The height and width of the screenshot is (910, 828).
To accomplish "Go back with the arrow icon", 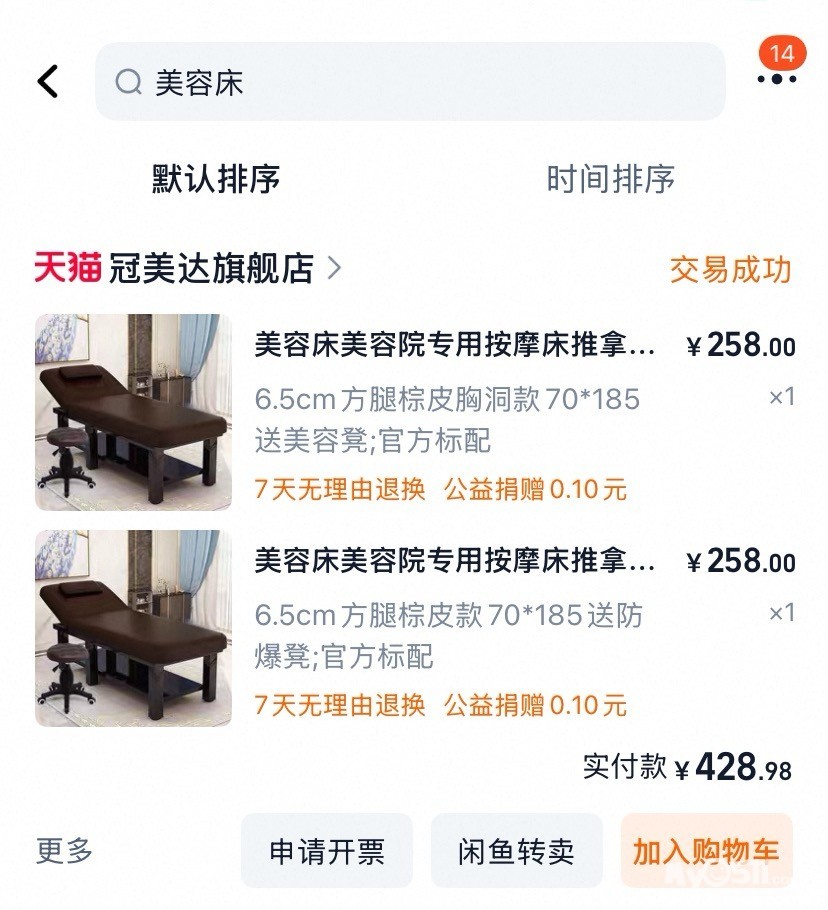I will tap(48, 81).
